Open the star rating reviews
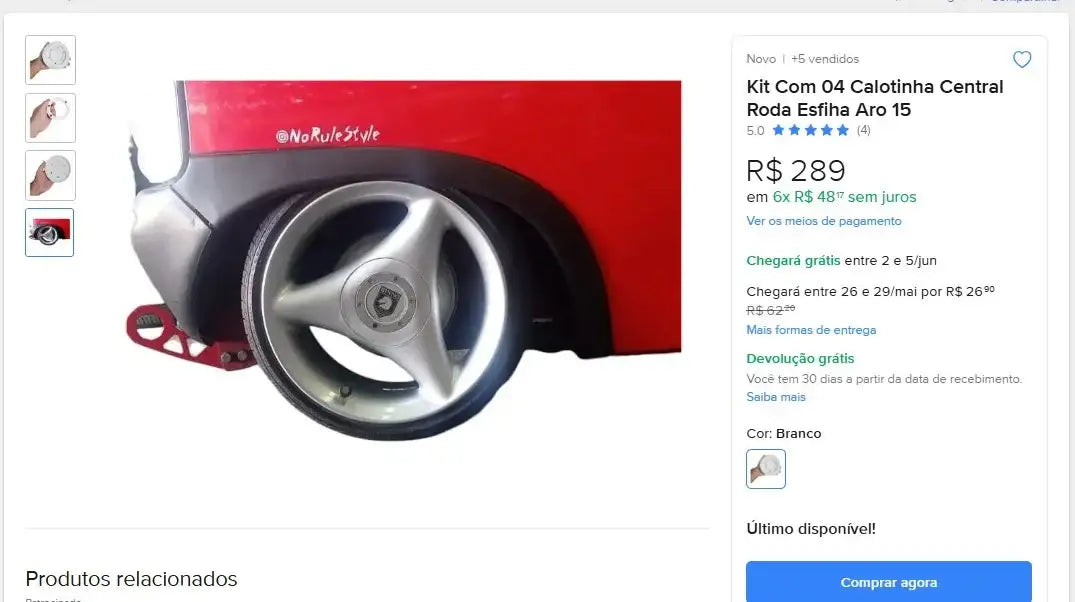Image resolution: width=1075 pixels, height=602 pixels. pos(810,130)
